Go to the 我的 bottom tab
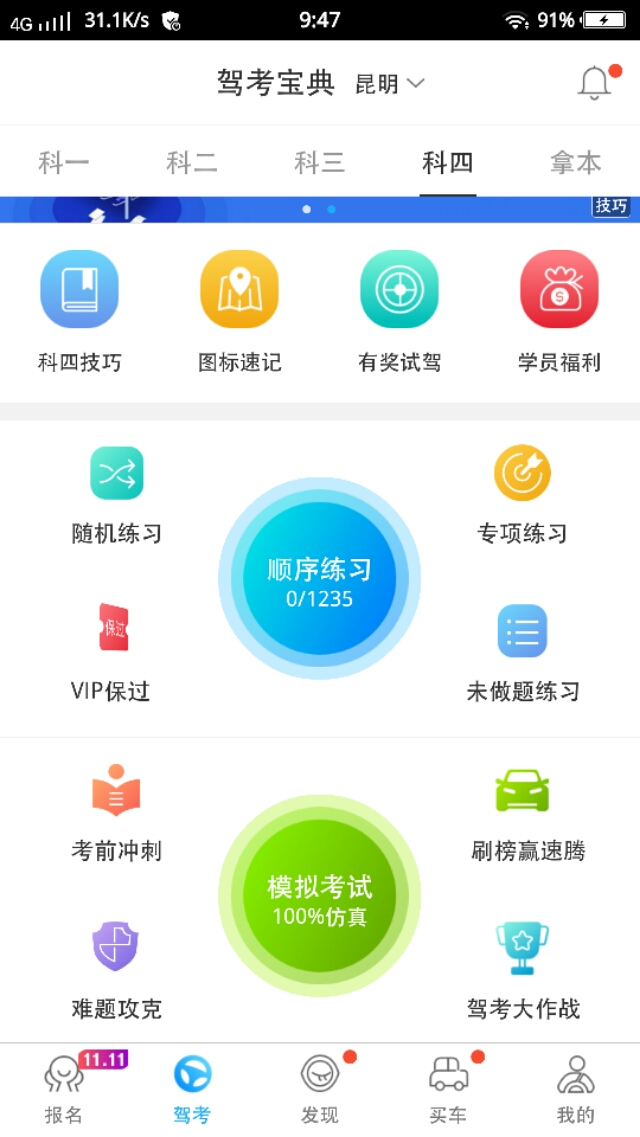This screenshot has height=1137, width=640. (x=575, y=1089)
